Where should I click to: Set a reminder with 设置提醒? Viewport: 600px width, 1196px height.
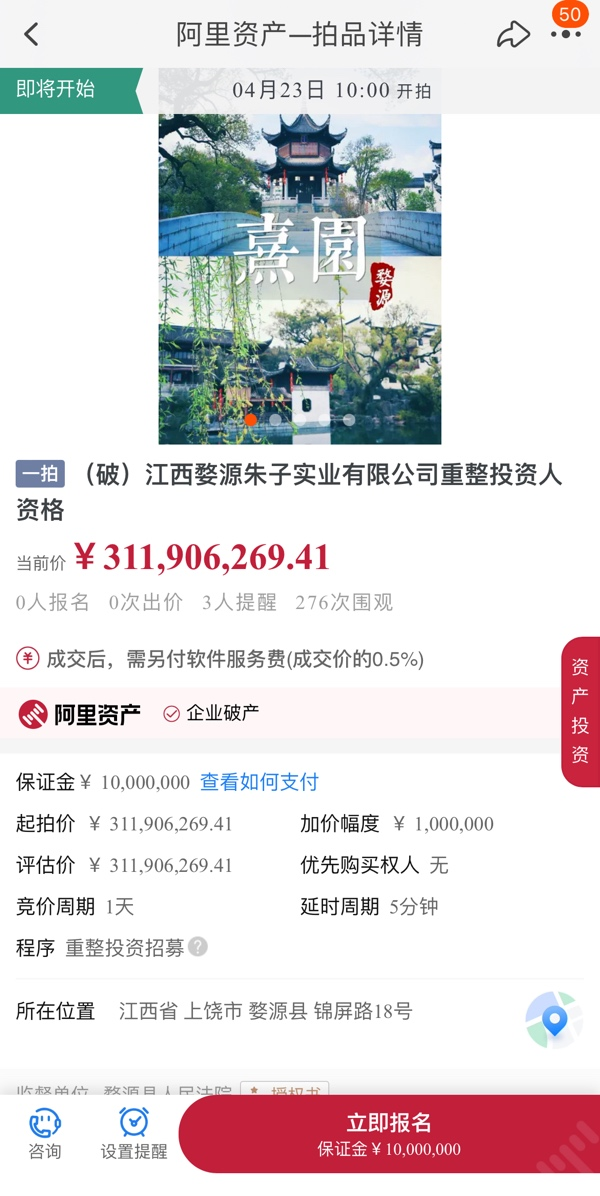(x=134, y=1133)
